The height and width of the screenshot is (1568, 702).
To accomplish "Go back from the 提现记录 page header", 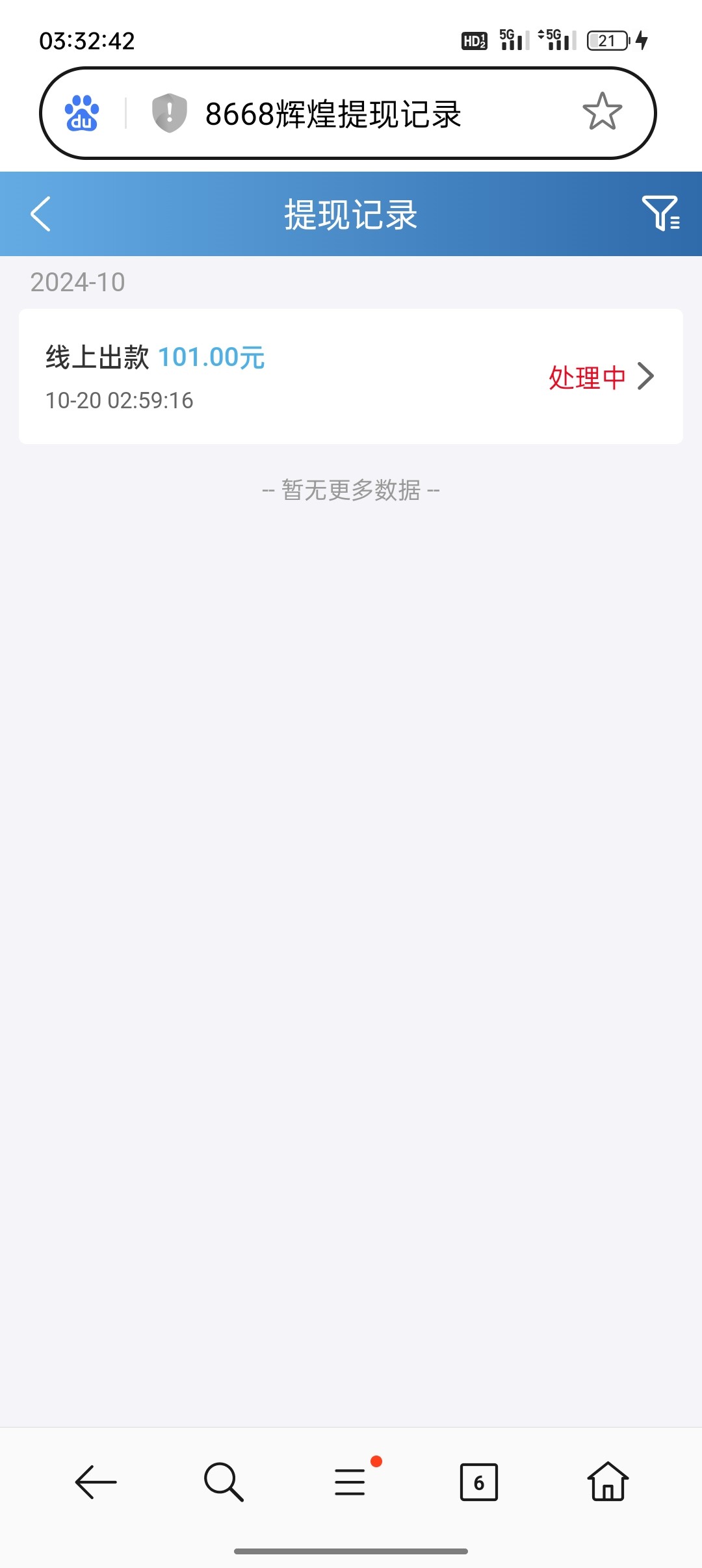I will pyautogui.click(x=40, y=214).
